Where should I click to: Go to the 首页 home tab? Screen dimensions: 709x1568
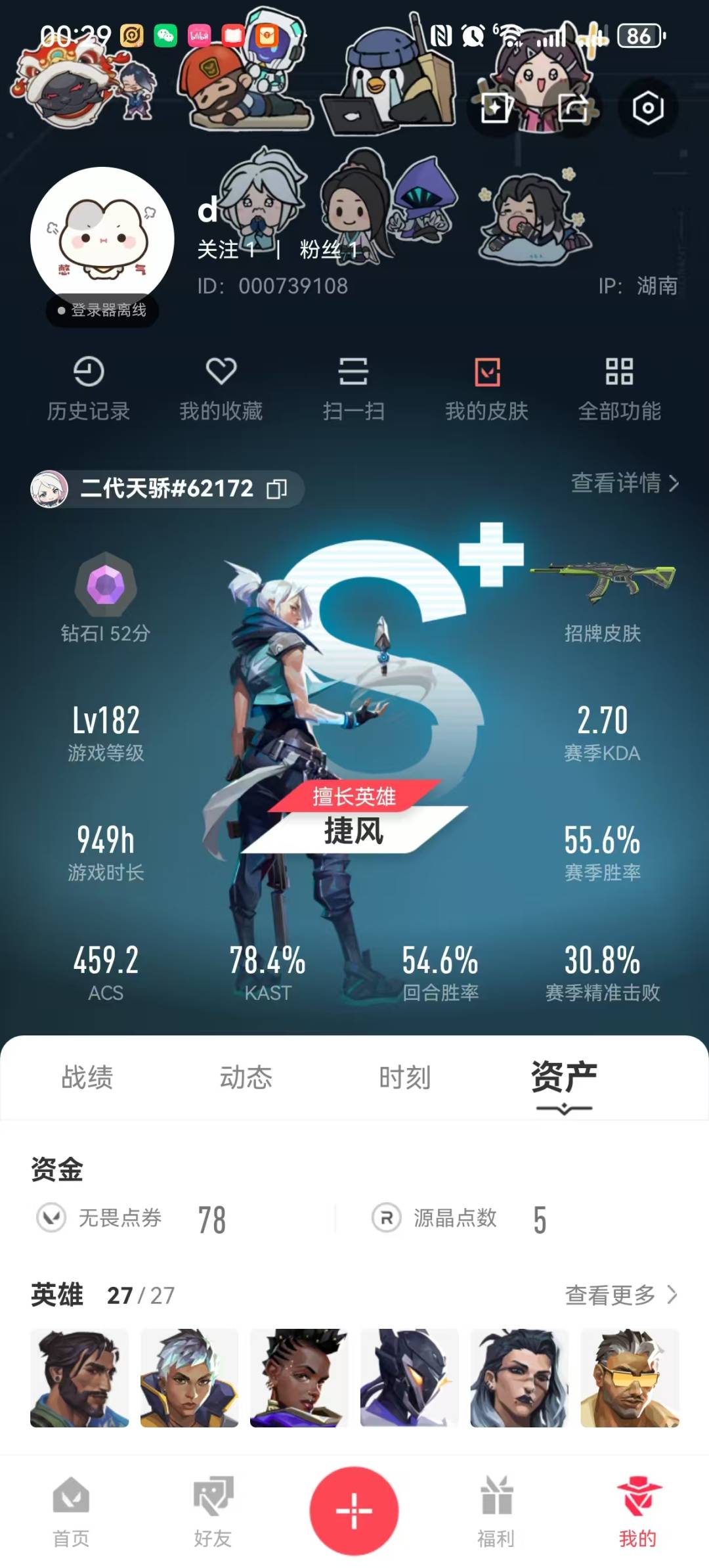tap(71, 1512)
